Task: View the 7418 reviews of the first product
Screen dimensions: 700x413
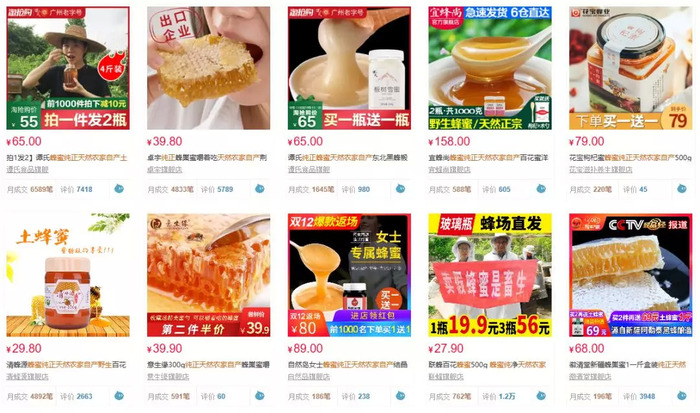Action: point(84,189)
